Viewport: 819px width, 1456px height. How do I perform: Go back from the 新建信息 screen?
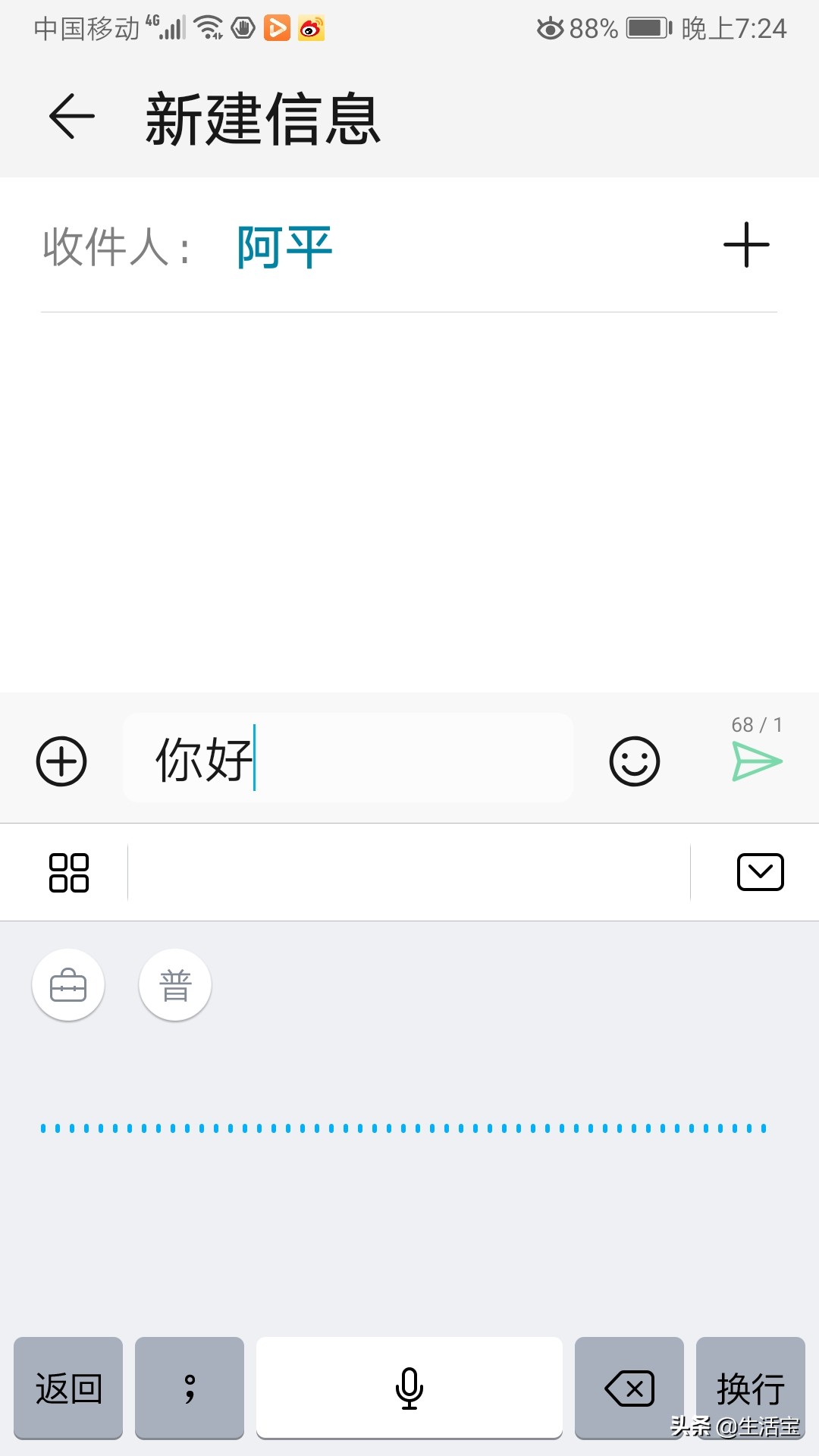pos(71,117)
